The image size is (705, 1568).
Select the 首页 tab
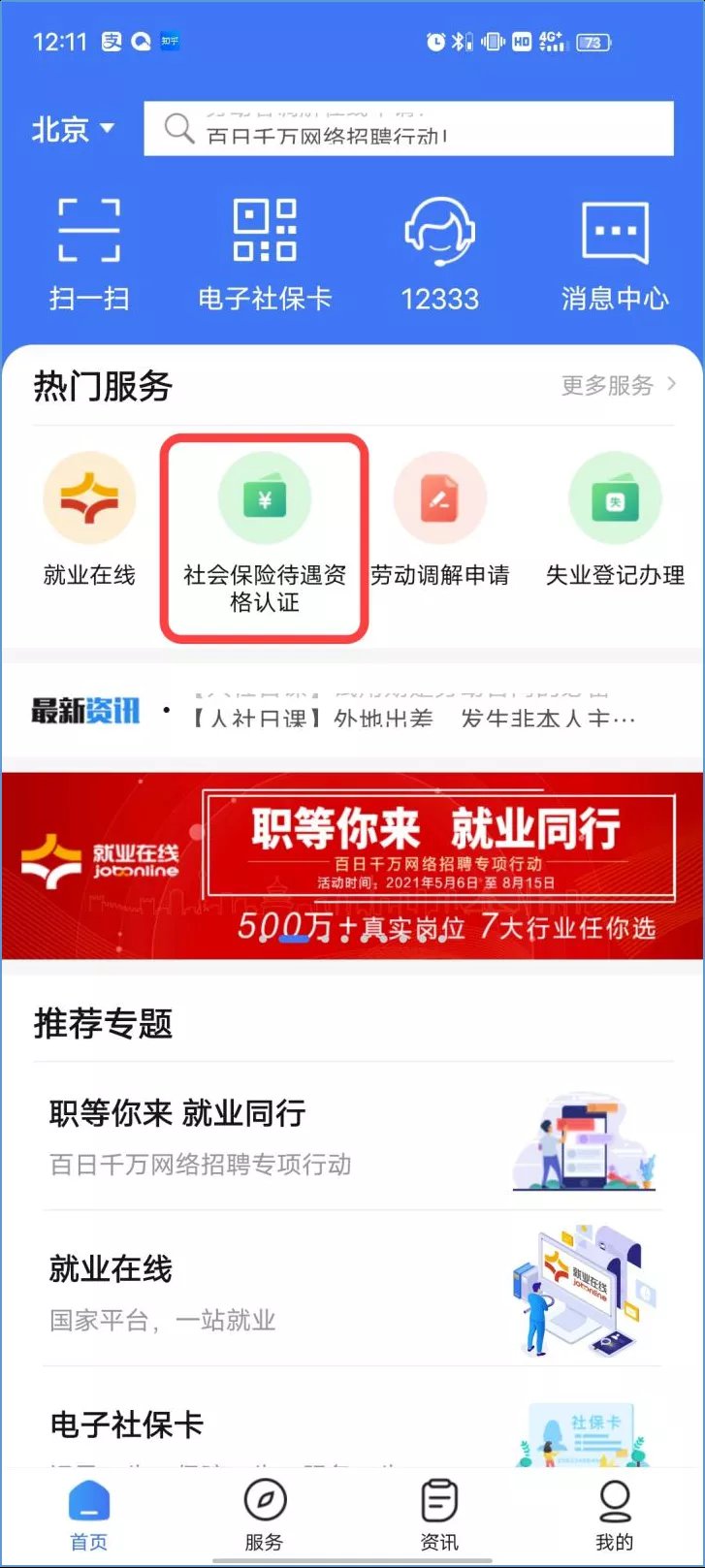point(89,1517)
